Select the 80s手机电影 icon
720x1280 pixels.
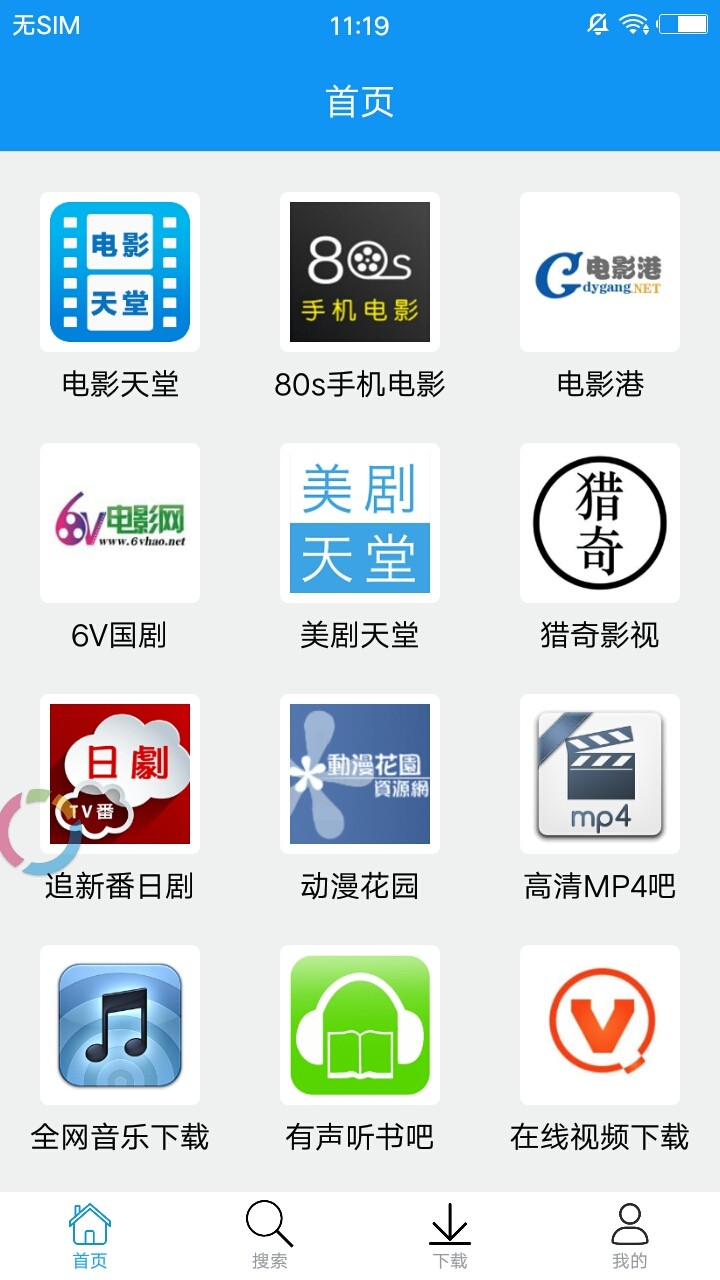tap(359, 271)
